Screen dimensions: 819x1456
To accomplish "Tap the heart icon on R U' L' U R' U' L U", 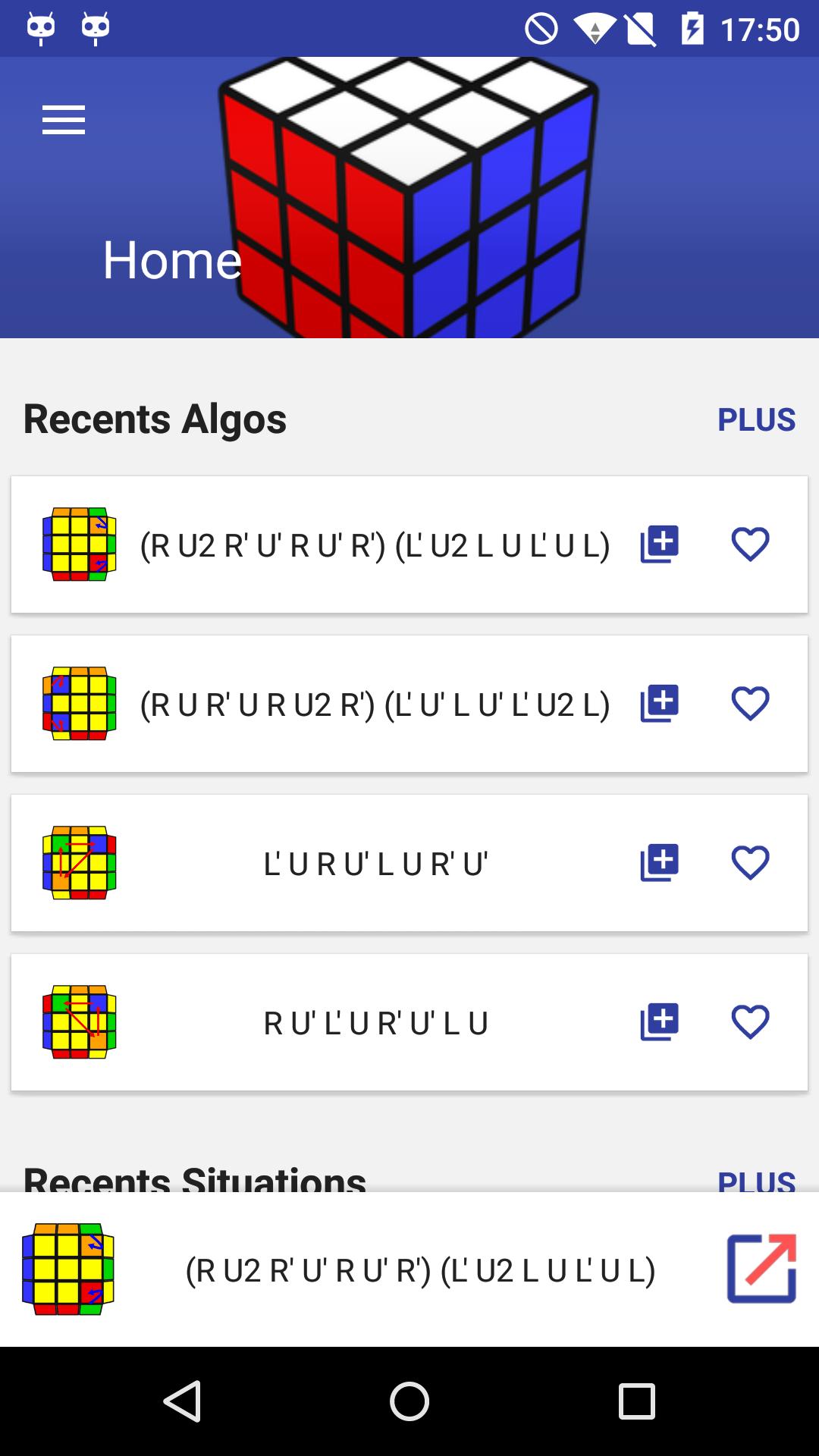I will (749, 1021).
